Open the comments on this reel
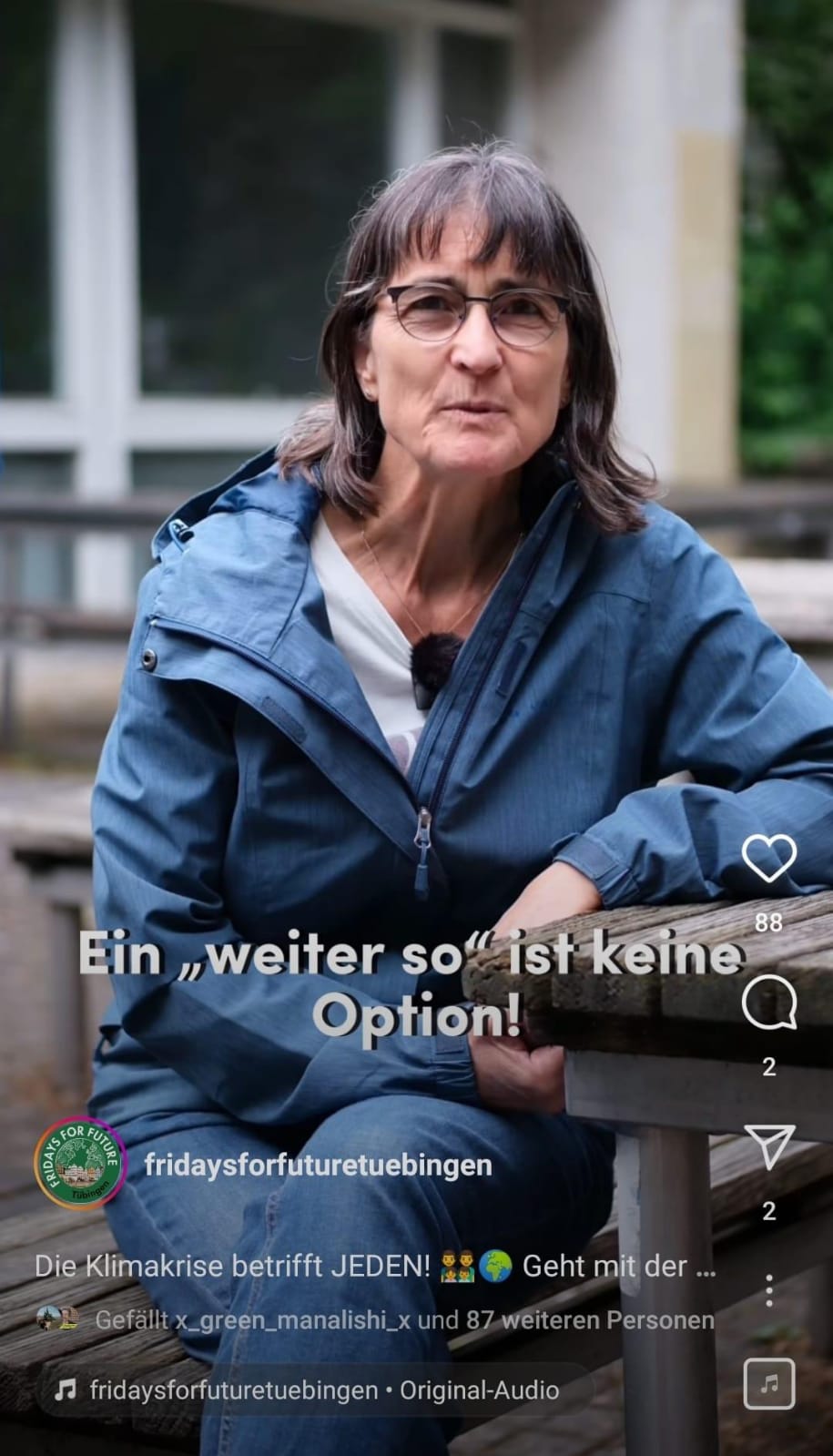Viewport: 833px width, 1456px height. (x=768, y=1003)
